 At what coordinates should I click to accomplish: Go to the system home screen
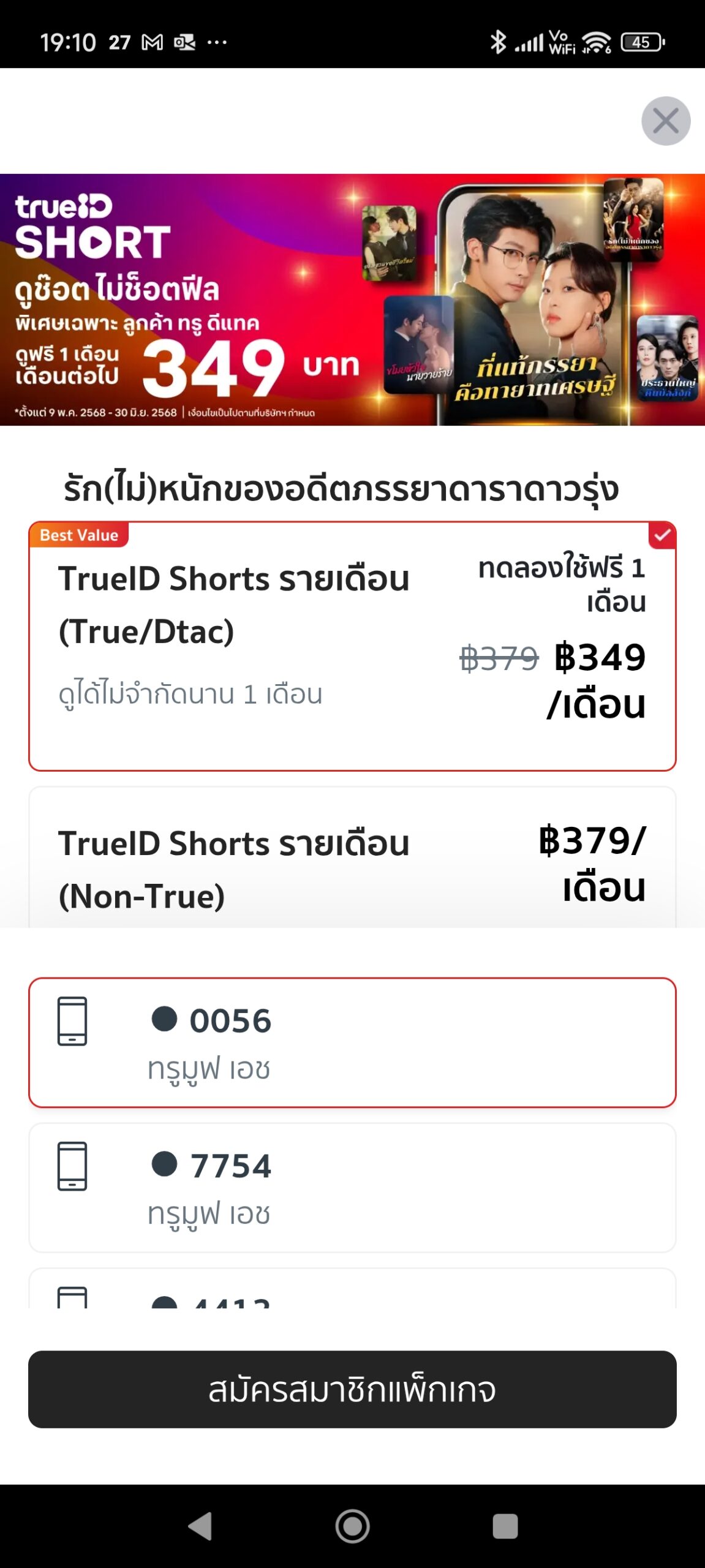pos(352,1526)
